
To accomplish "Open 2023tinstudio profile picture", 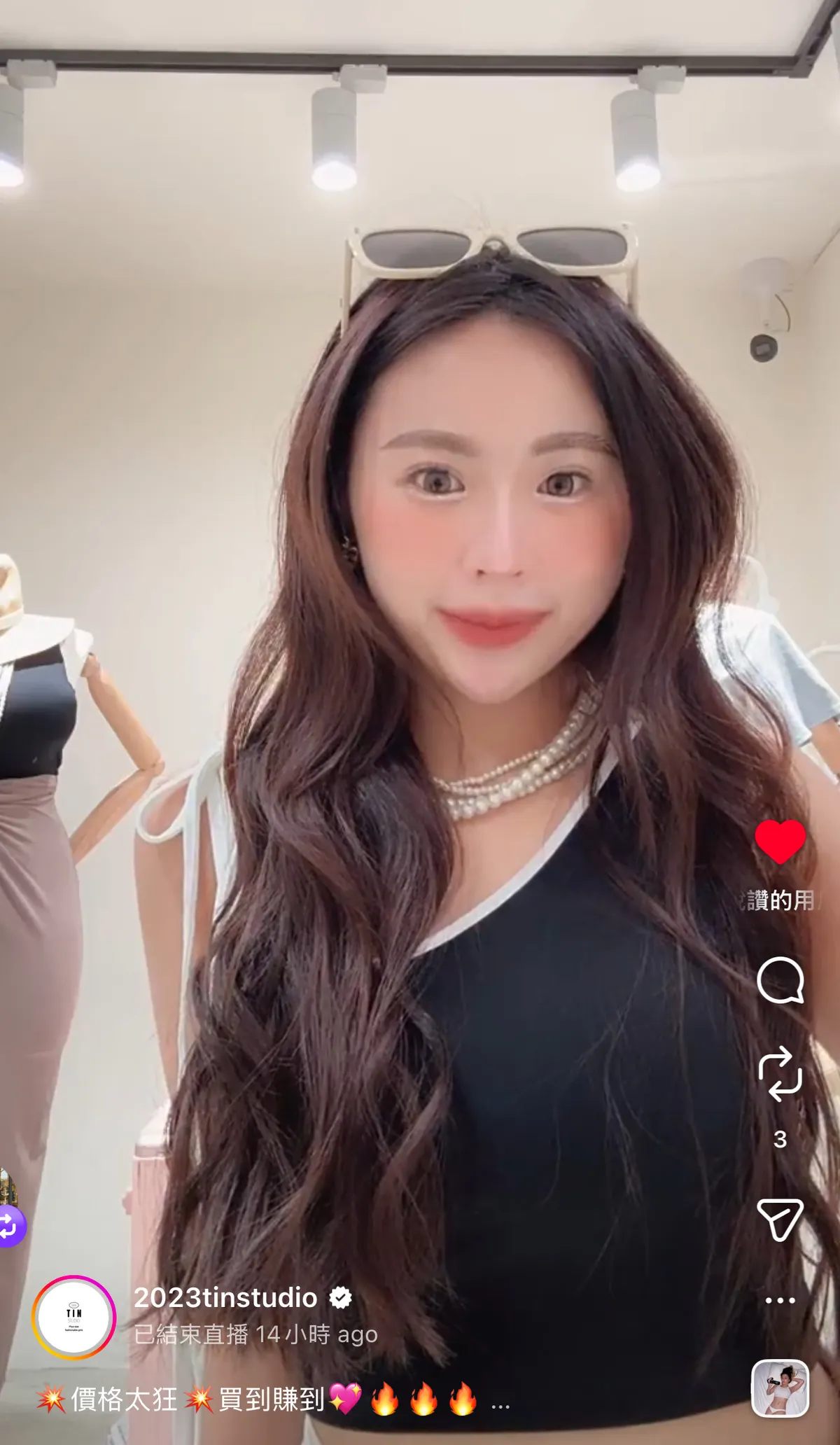I will coord(74,1318).
